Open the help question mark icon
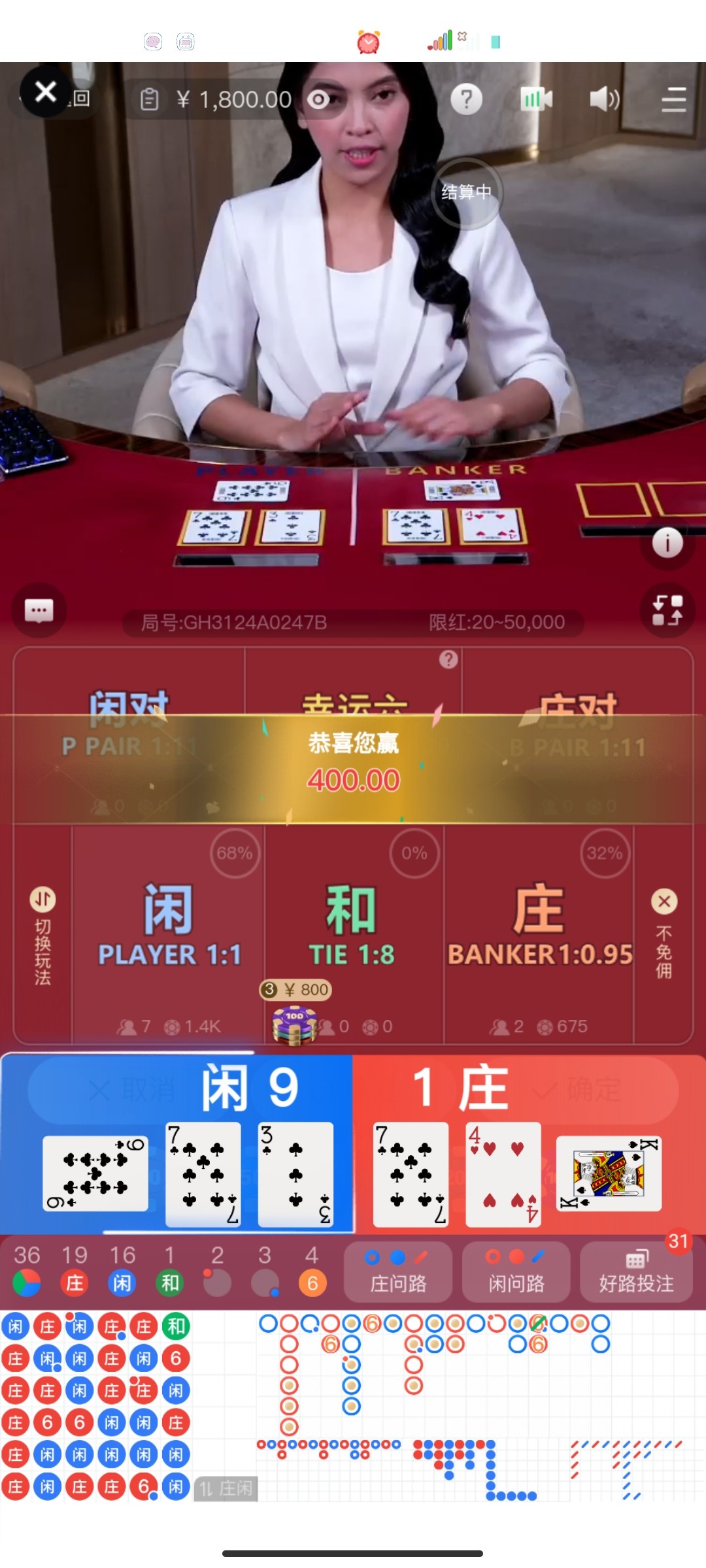This screenshot has width=706, height=1568. (466, 99)
